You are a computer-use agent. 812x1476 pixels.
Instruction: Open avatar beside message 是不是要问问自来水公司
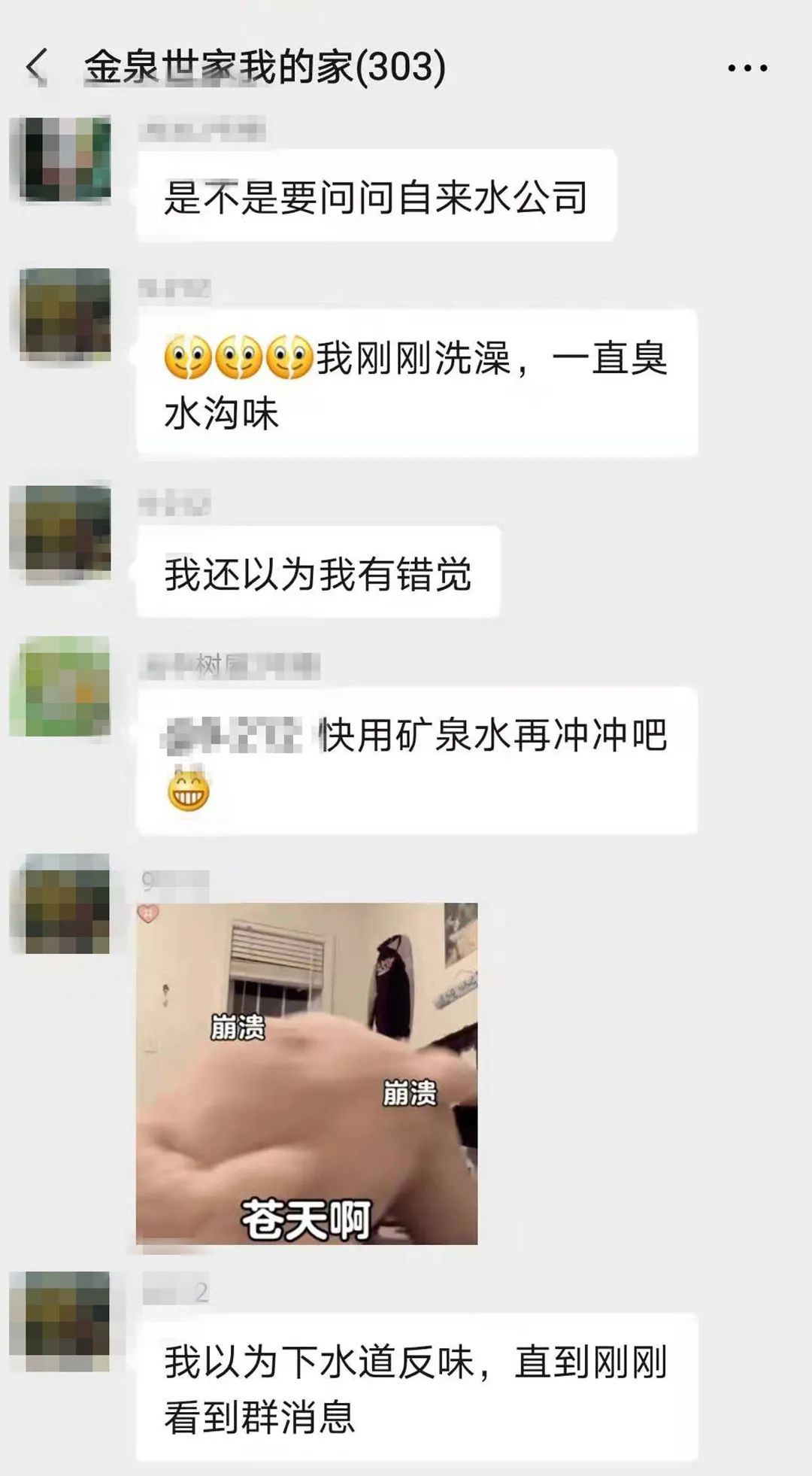[x=65, y=160]
